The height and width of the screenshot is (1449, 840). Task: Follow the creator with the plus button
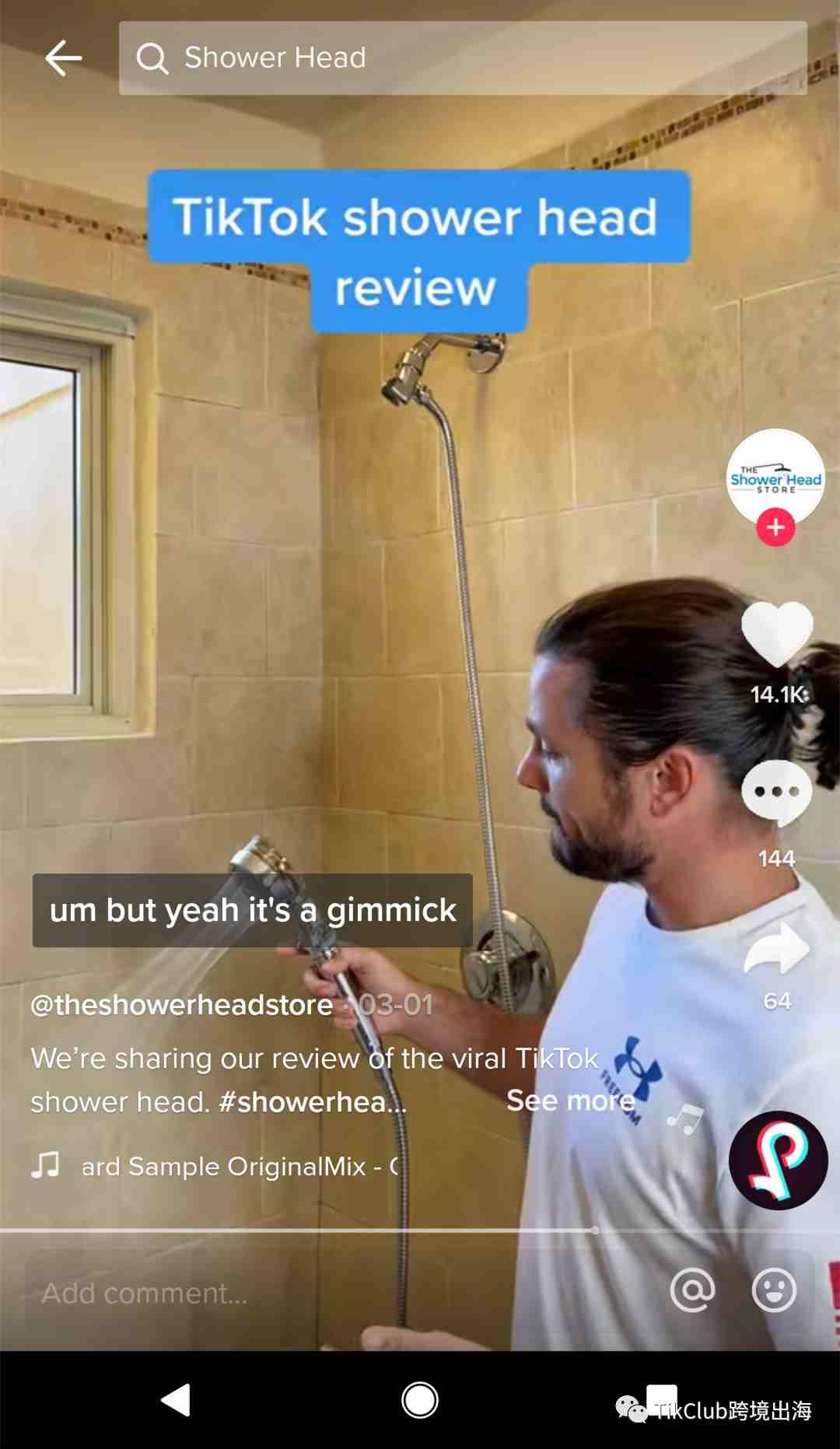coord(775,528)
